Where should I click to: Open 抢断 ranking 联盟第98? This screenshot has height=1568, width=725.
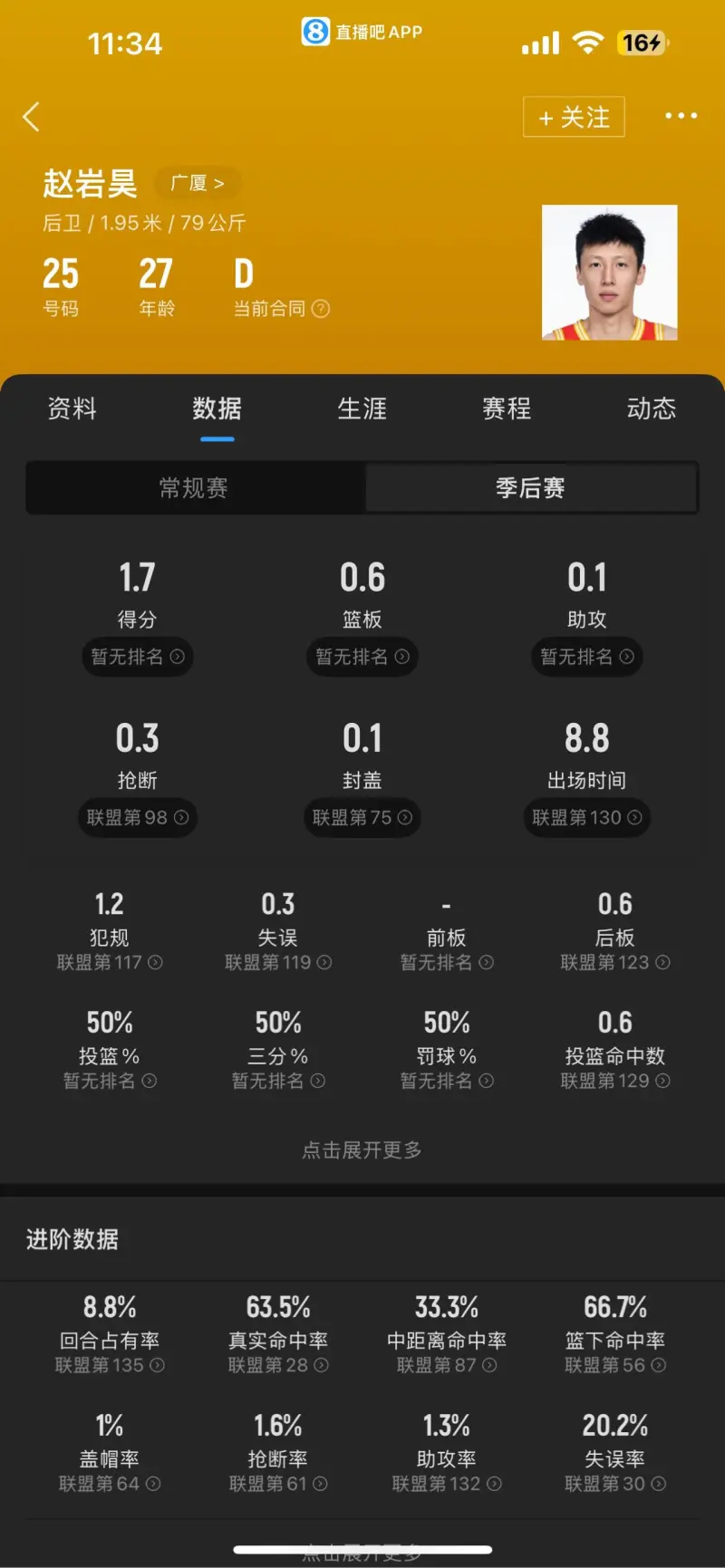(137, 817)
